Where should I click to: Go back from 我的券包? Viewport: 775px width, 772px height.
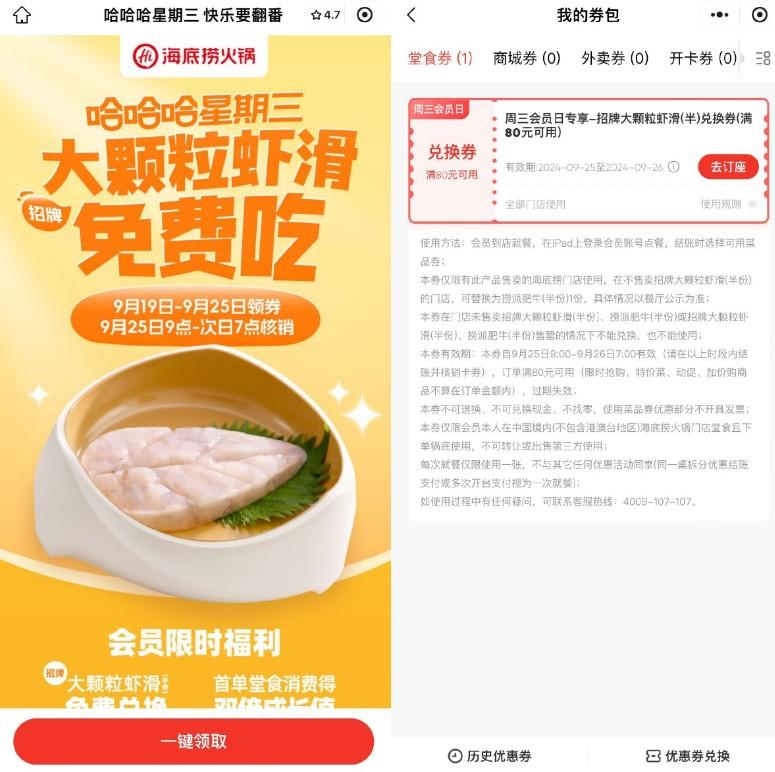(411, 15)
